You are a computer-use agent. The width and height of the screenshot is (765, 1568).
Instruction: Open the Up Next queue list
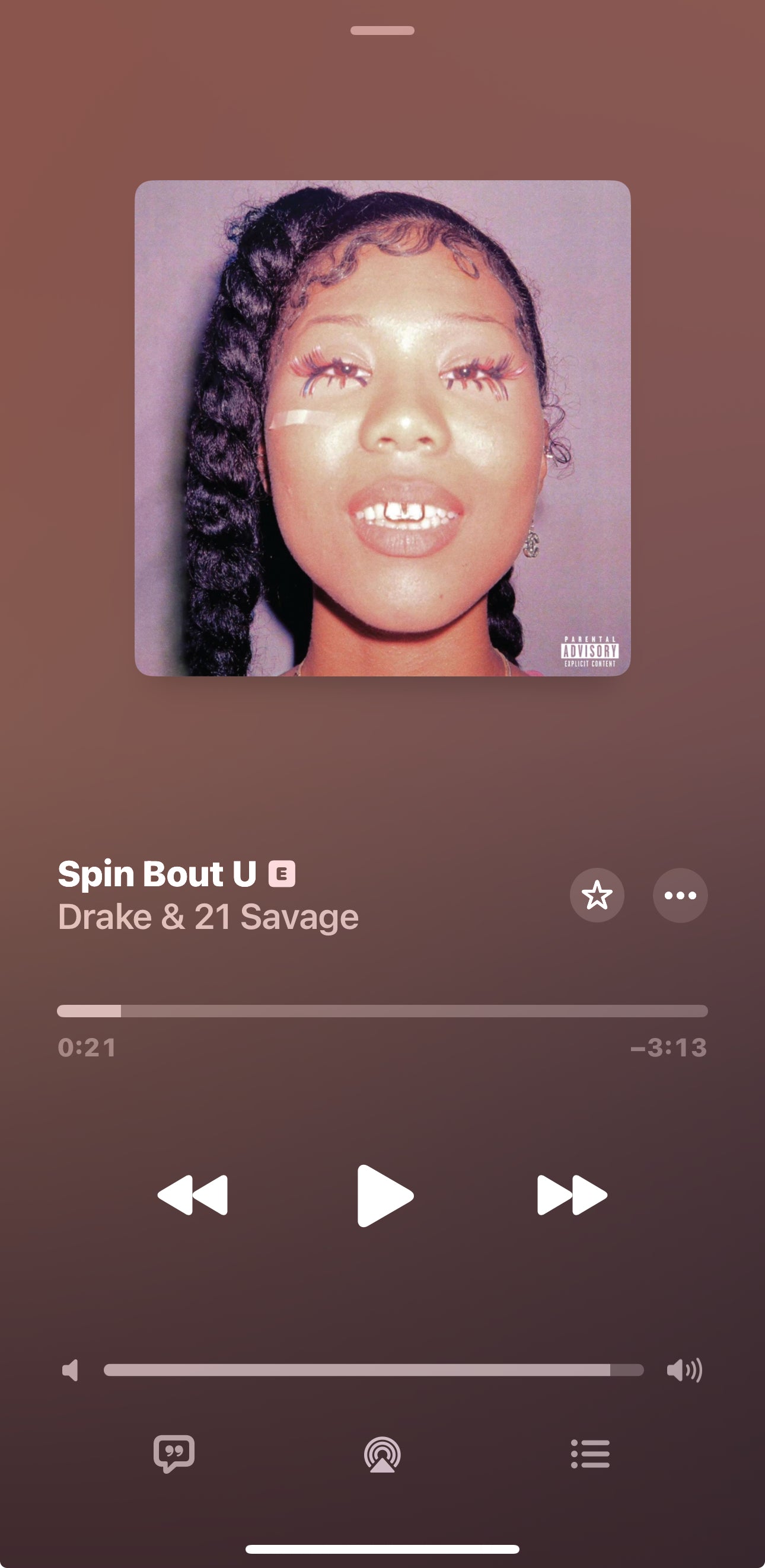[590, 1454]
